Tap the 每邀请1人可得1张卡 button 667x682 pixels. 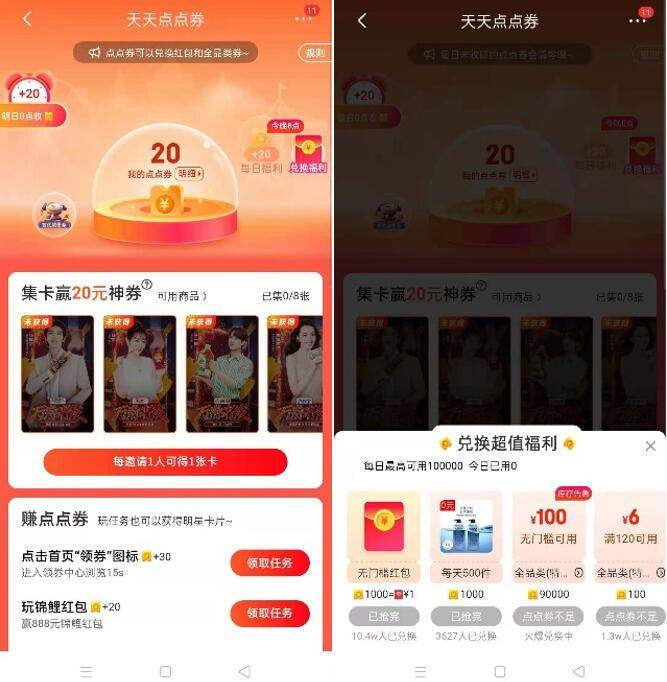tap(165, 462)
